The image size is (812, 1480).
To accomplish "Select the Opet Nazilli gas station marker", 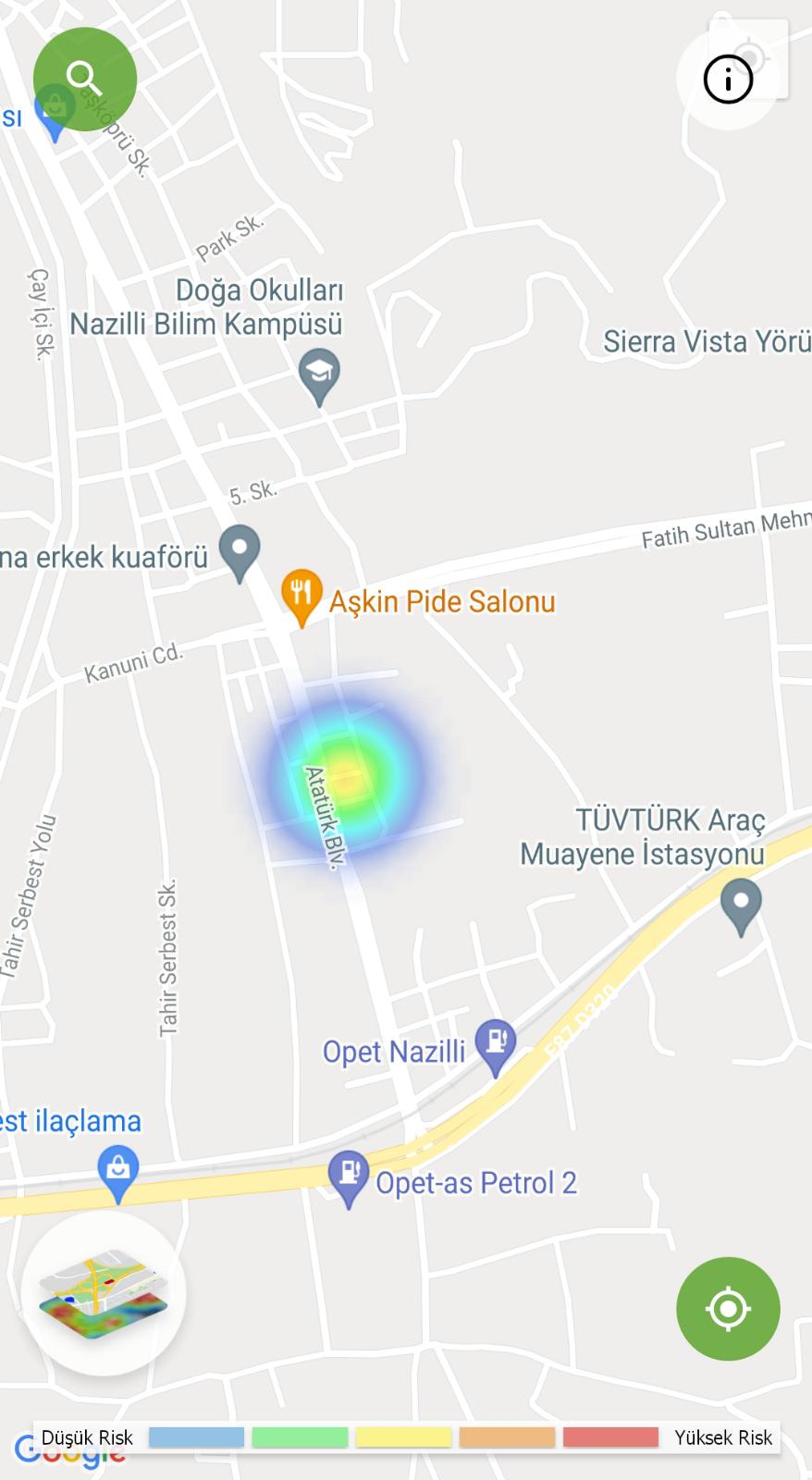I will tap(496, 1043).
